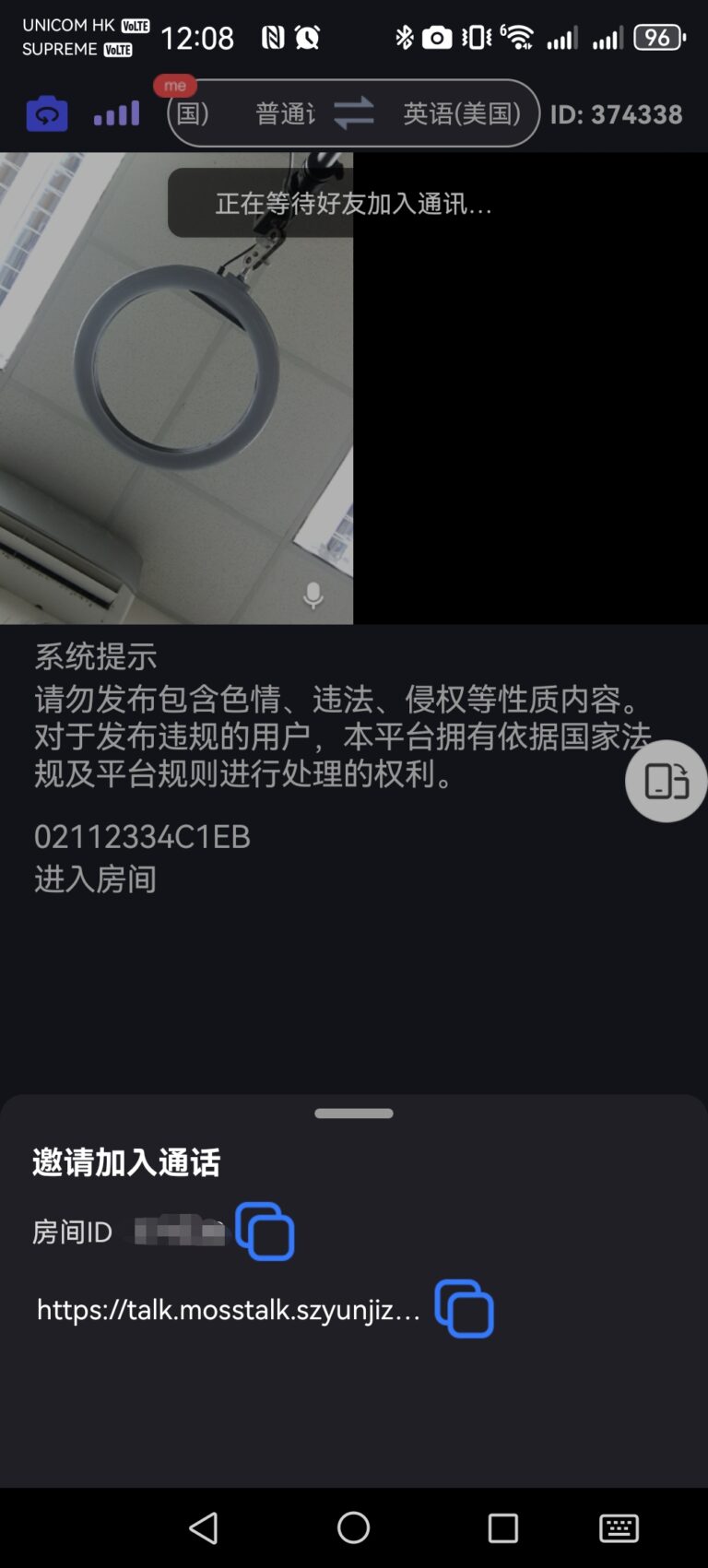Select the camera flip icon
This screenshot has width=708, height=1568.
(46, 112)
